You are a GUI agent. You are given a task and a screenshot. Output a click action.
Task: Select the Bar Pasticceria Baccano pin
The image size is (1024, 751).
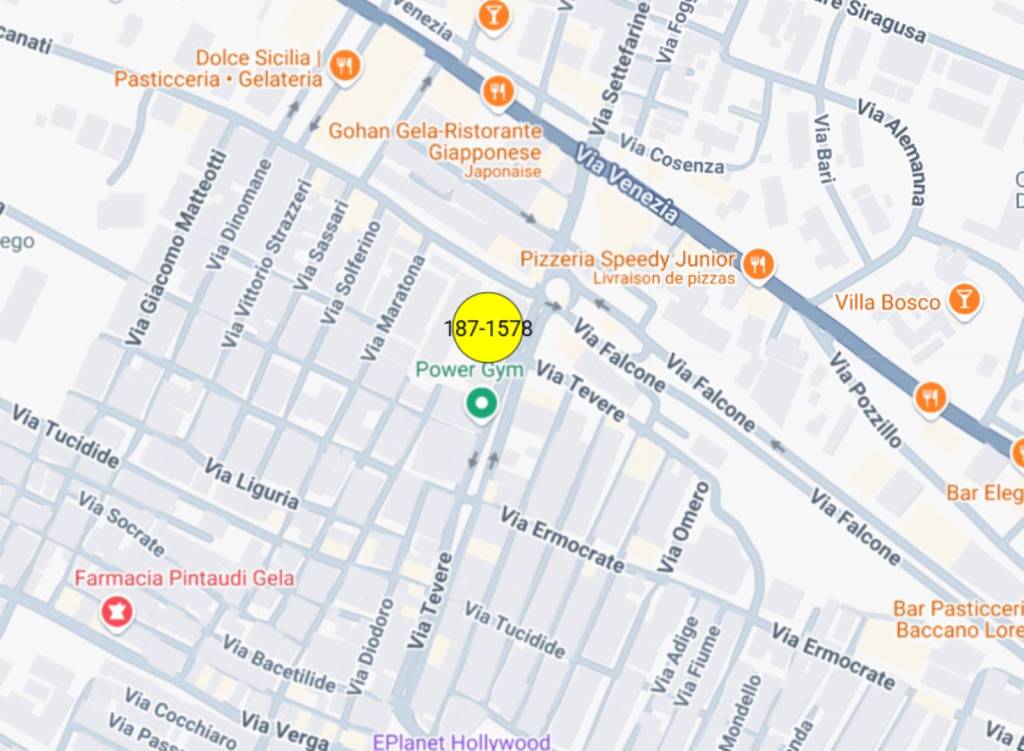(957, 619)
